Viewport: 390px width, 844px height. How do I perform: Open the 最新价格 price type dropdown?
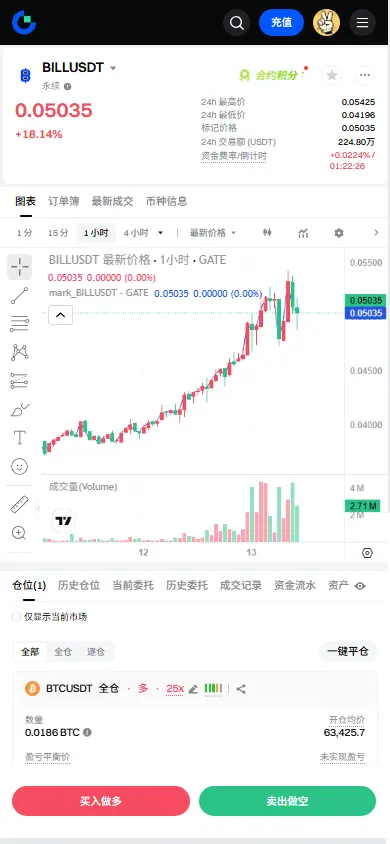213,233
